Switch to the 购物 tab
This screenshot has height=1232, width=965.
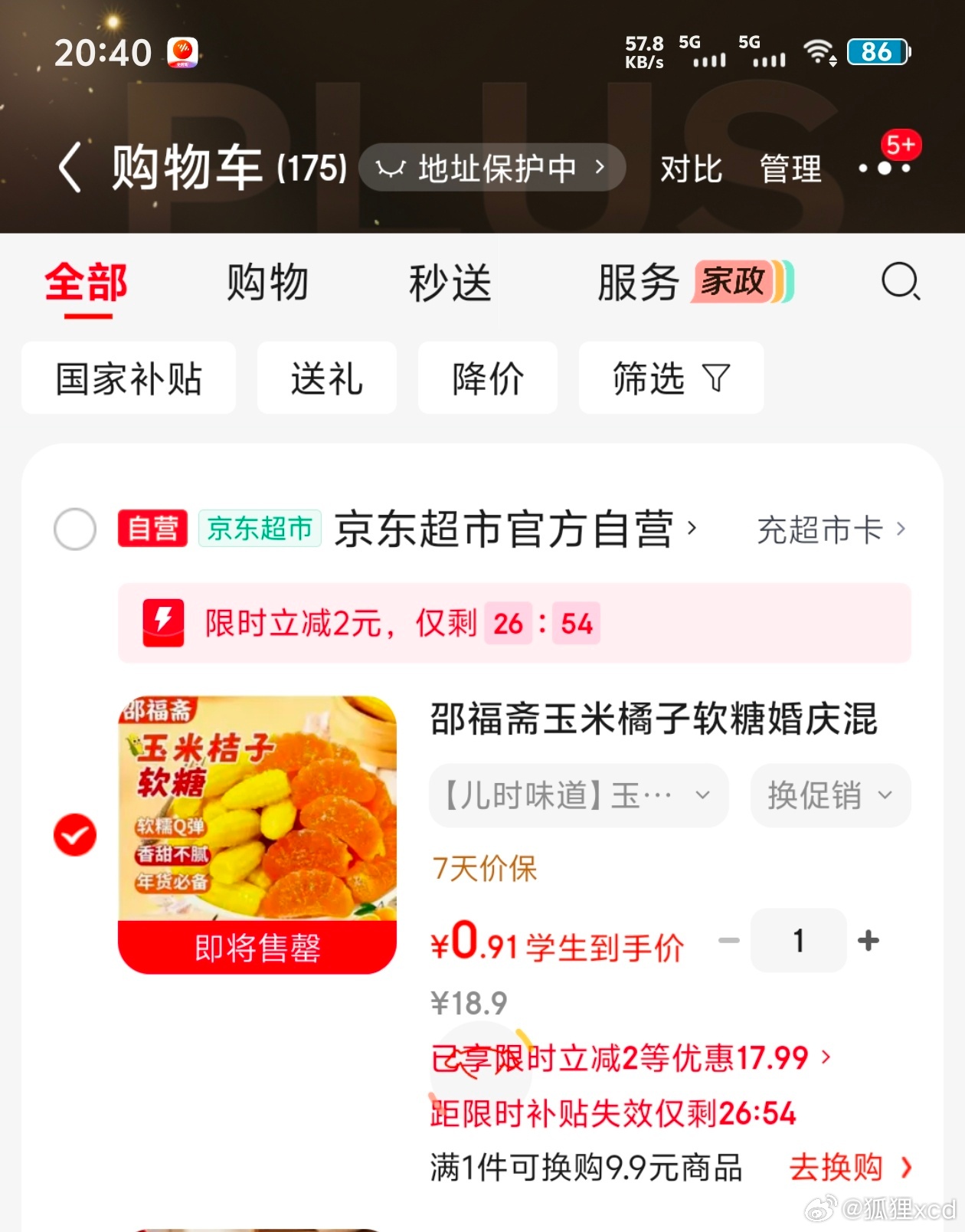pos(267,283)
